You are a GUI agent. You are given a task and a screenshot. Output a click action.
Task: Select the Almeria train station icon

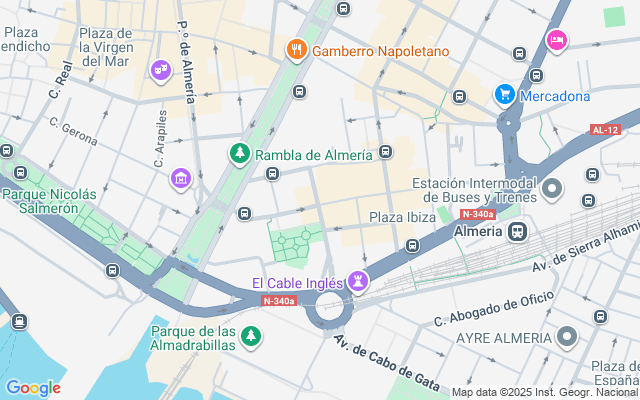click(518, 231)
